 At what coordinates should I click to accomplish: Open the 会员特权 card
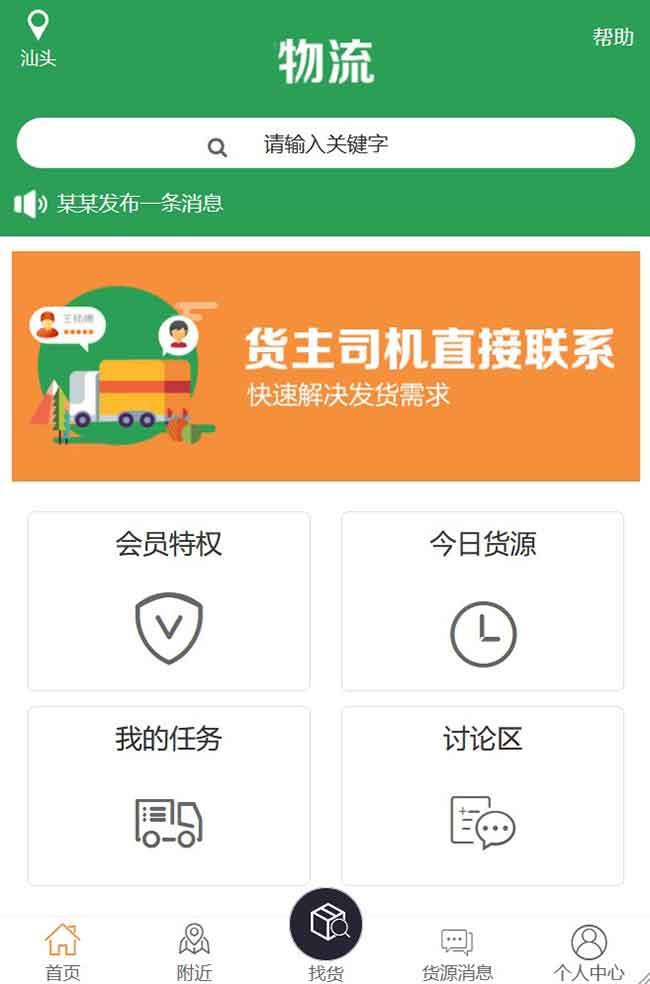(x=169, y=601)
